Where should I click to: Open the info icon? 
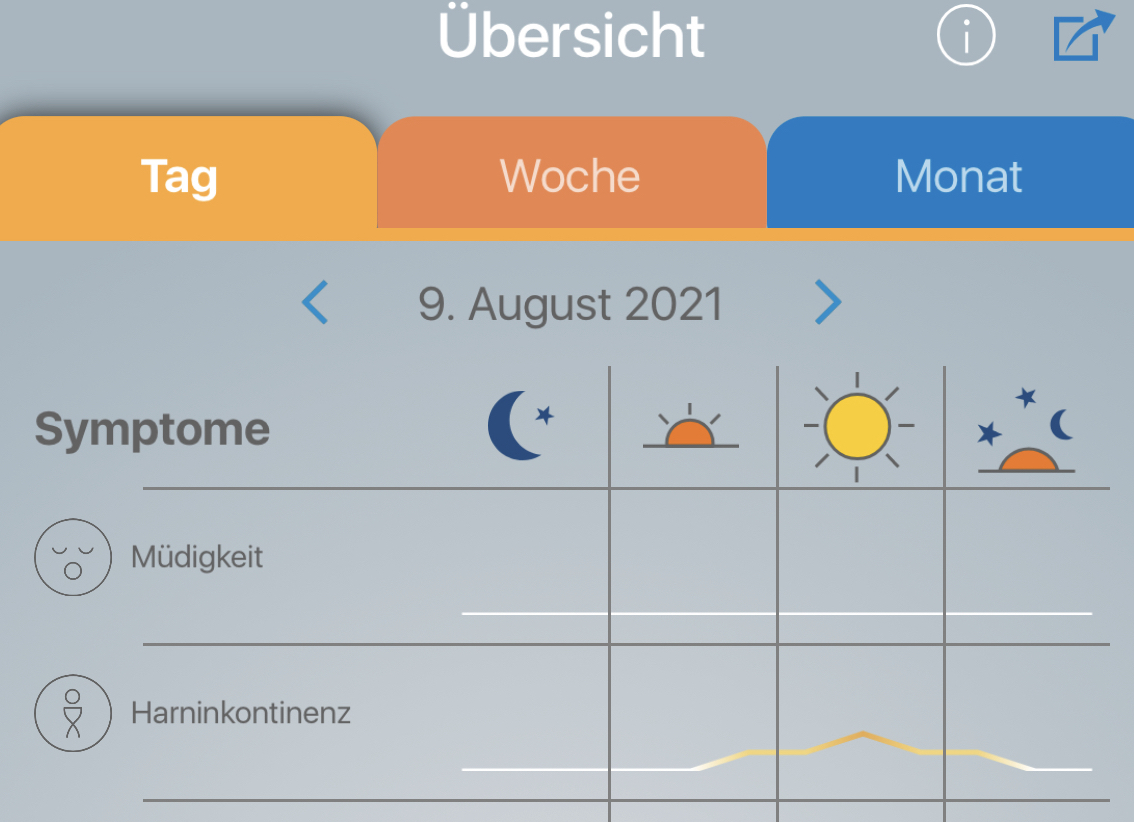pos(965,37)
